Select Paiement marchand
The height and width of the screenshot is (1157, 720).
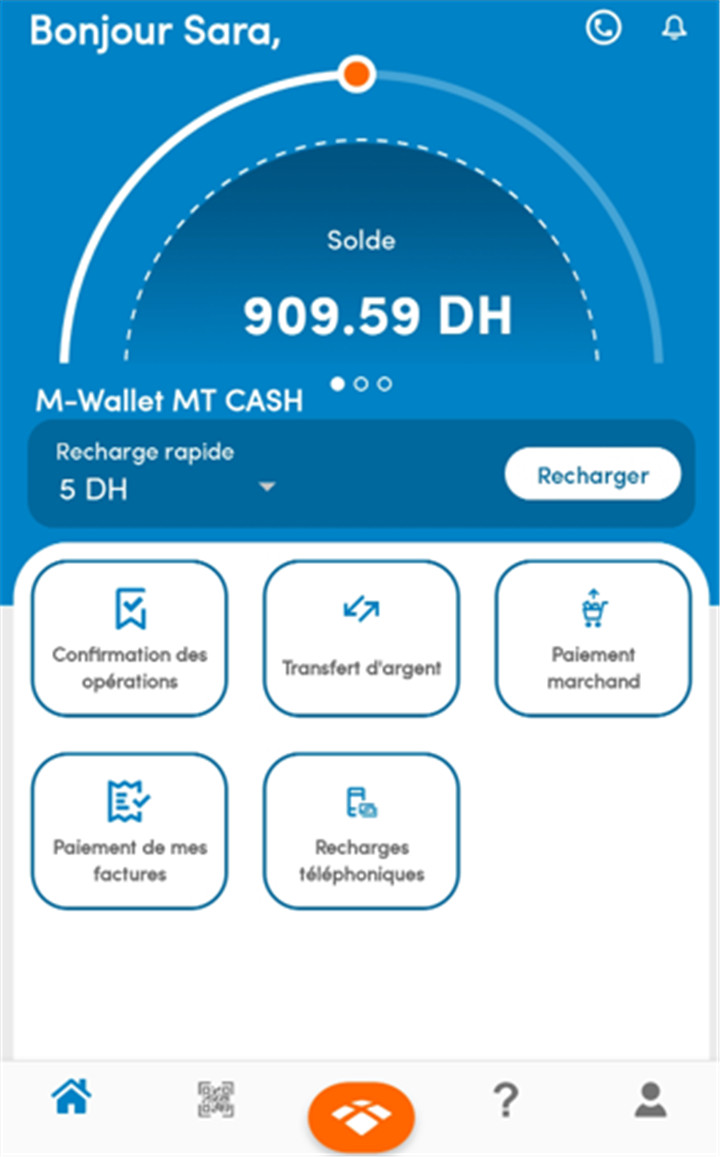pyautogui.click(x=594, y=638)
